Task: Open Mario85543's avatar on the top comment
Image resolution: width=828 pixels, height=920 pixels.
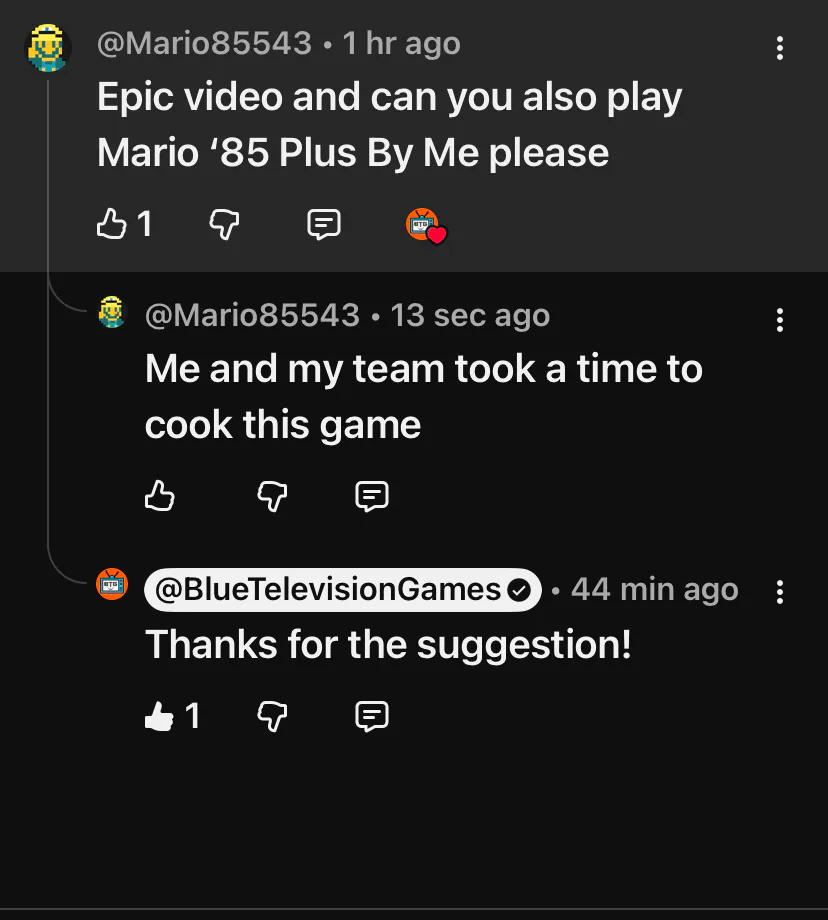Action: coord(48,48)
